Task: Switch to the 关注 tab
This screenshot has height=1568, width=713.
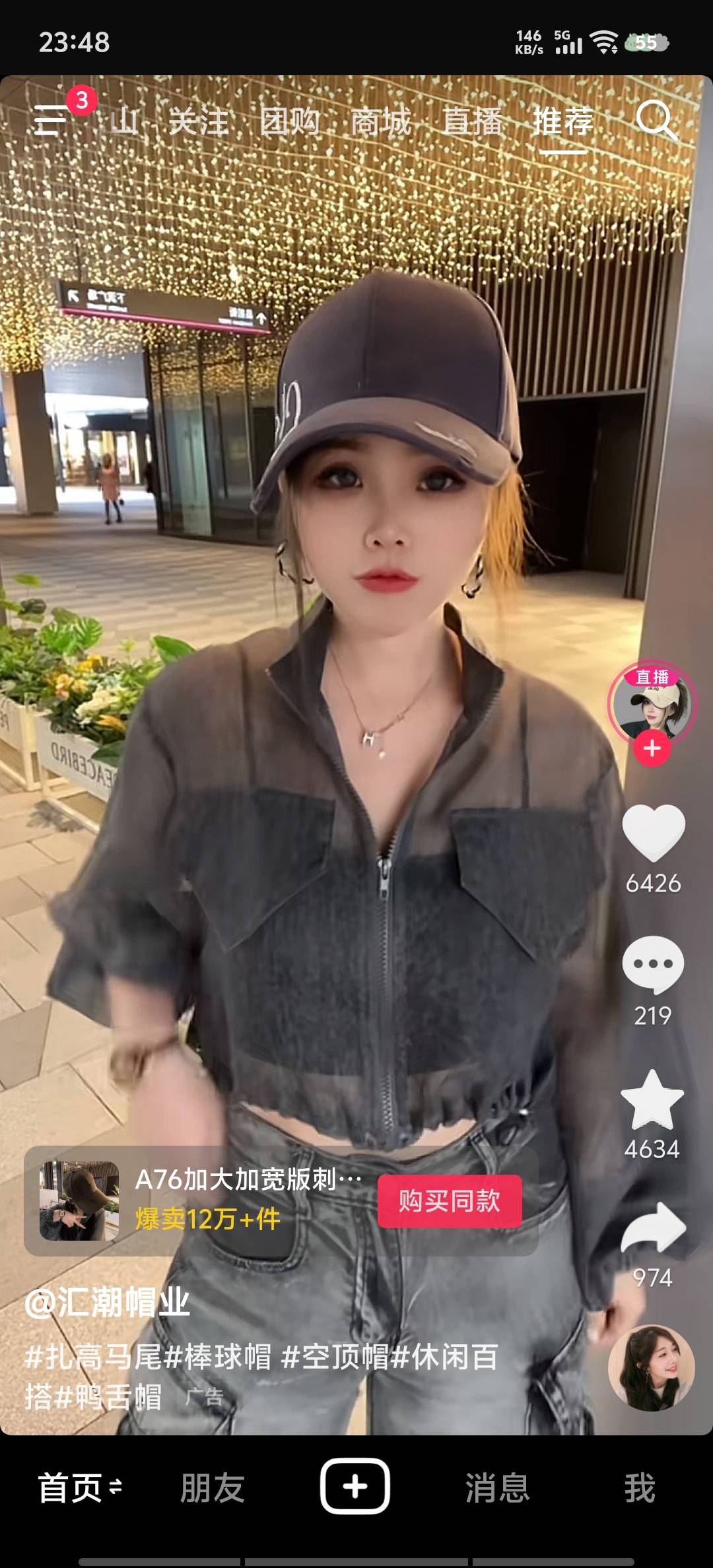Action: point(198,122)
